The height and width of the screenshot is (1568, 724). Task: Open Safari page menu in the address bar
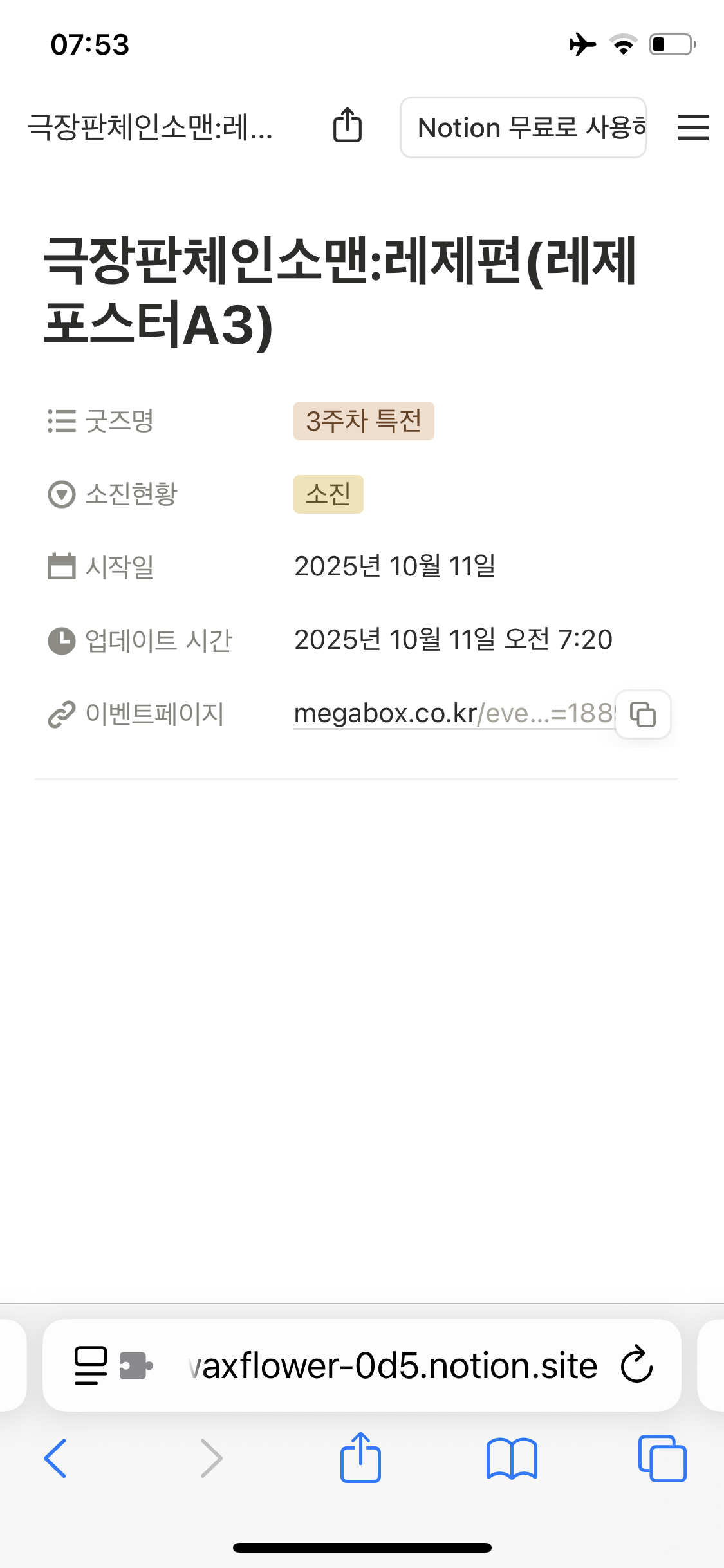coord(91,1365)
